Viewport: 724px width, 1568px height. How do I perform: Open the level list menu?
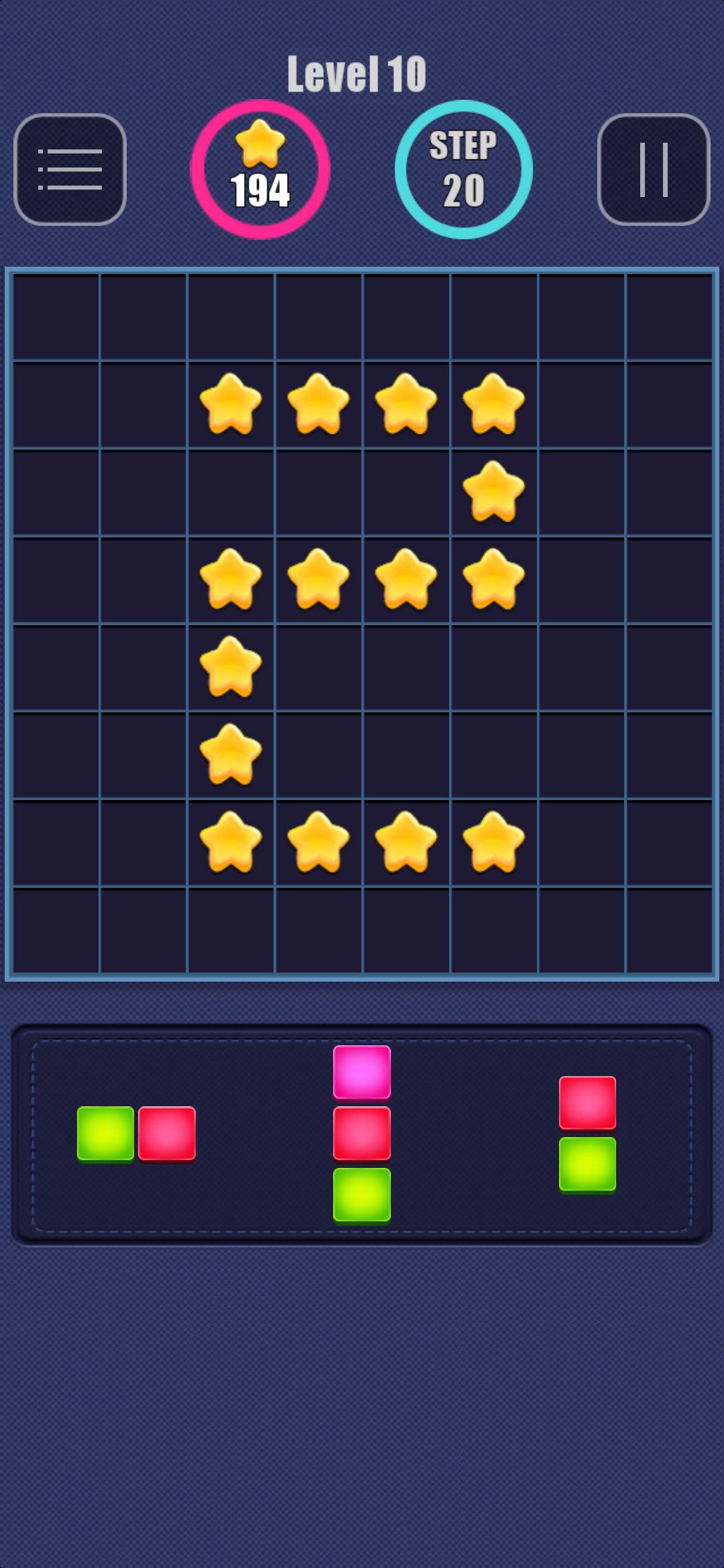coord(70,170)
